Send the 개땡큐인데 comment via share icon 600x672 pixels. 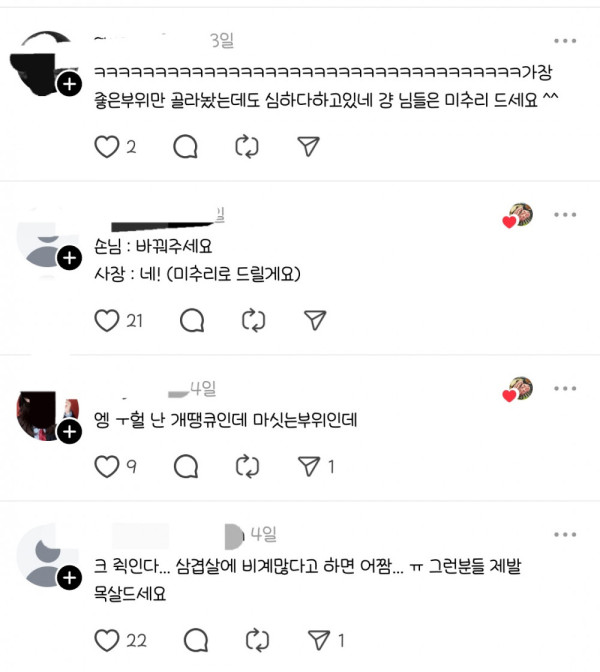(x=309, y=466)
